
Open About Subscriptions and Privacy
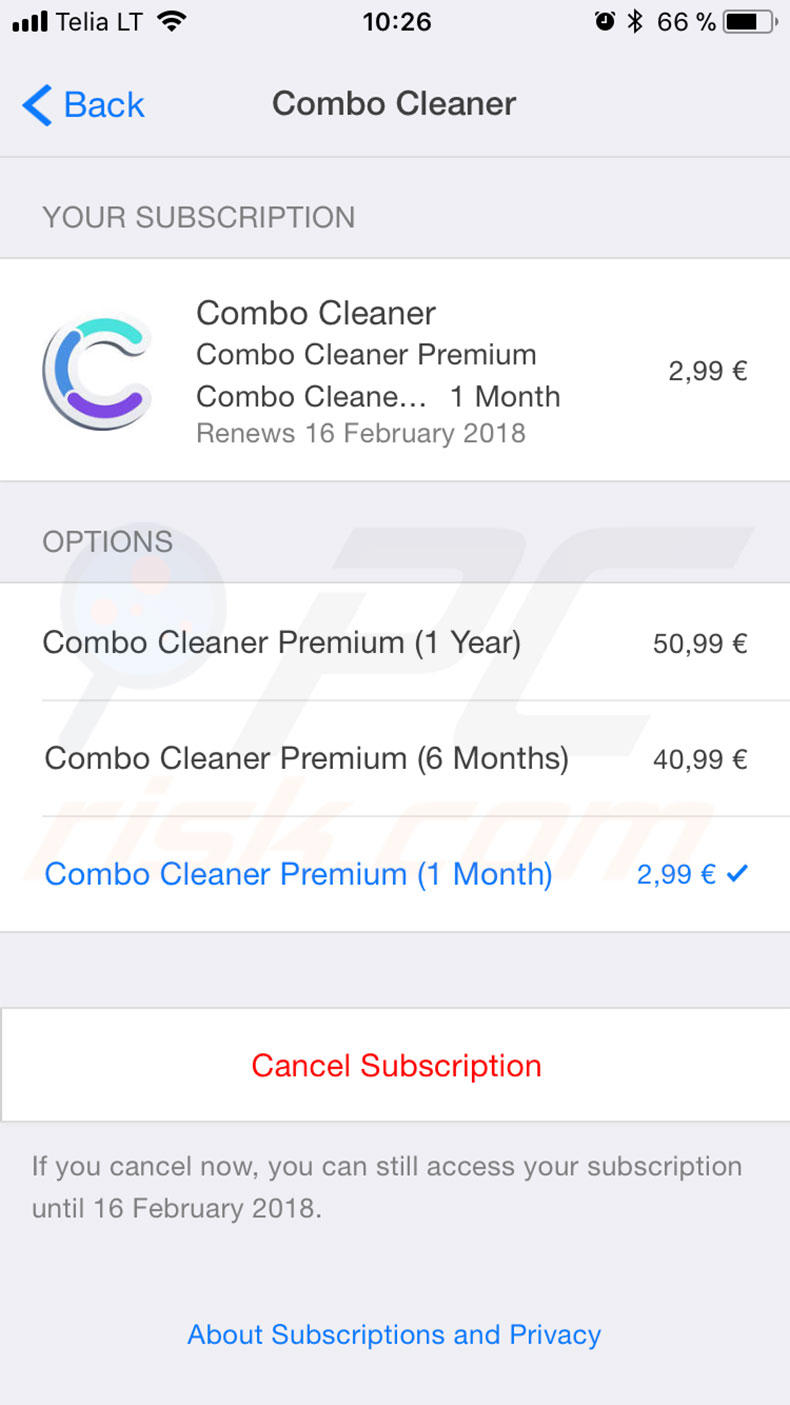[x=394, y=1334]
